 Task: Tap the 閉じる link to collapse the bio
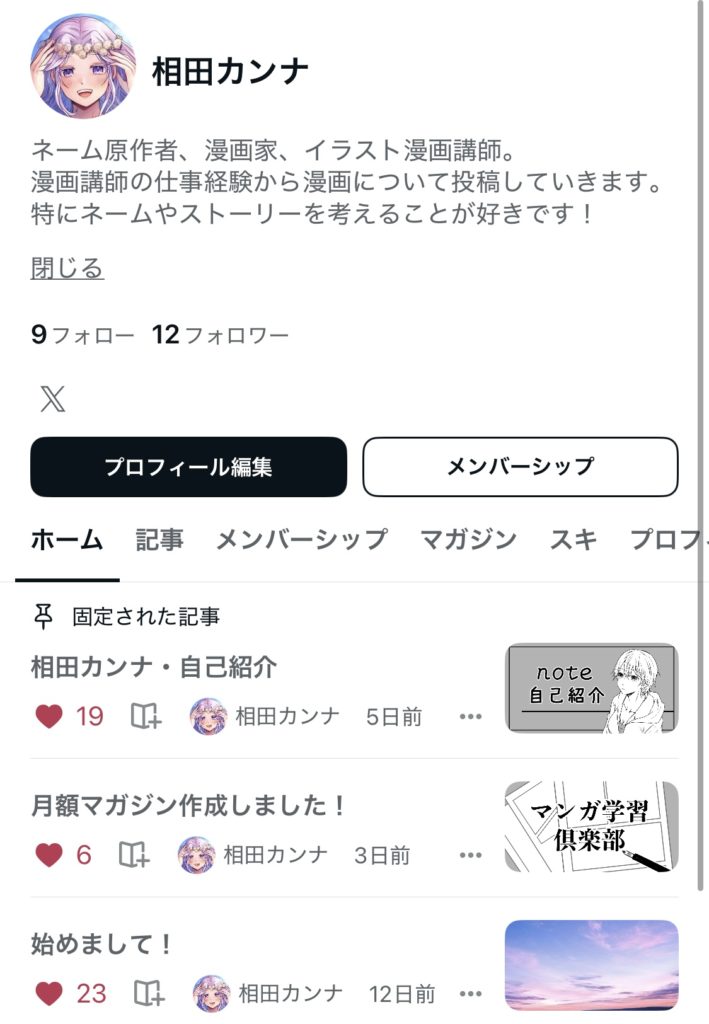[x=67, y=268]
